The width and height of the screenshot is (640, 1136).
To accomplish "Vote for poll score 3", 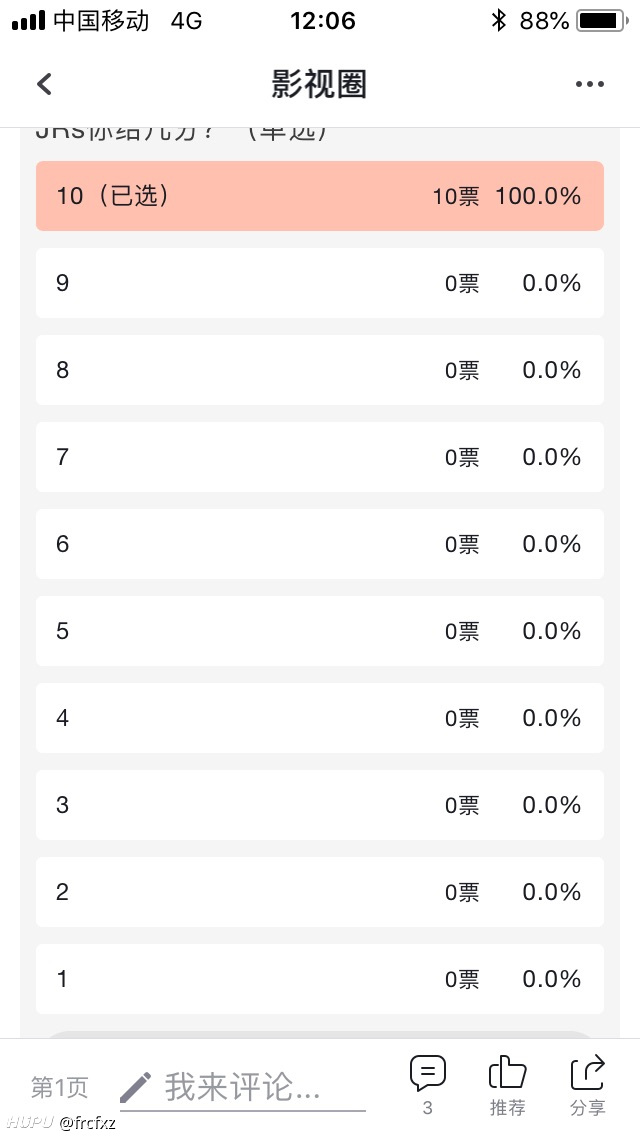I will (x=320, y=805).
